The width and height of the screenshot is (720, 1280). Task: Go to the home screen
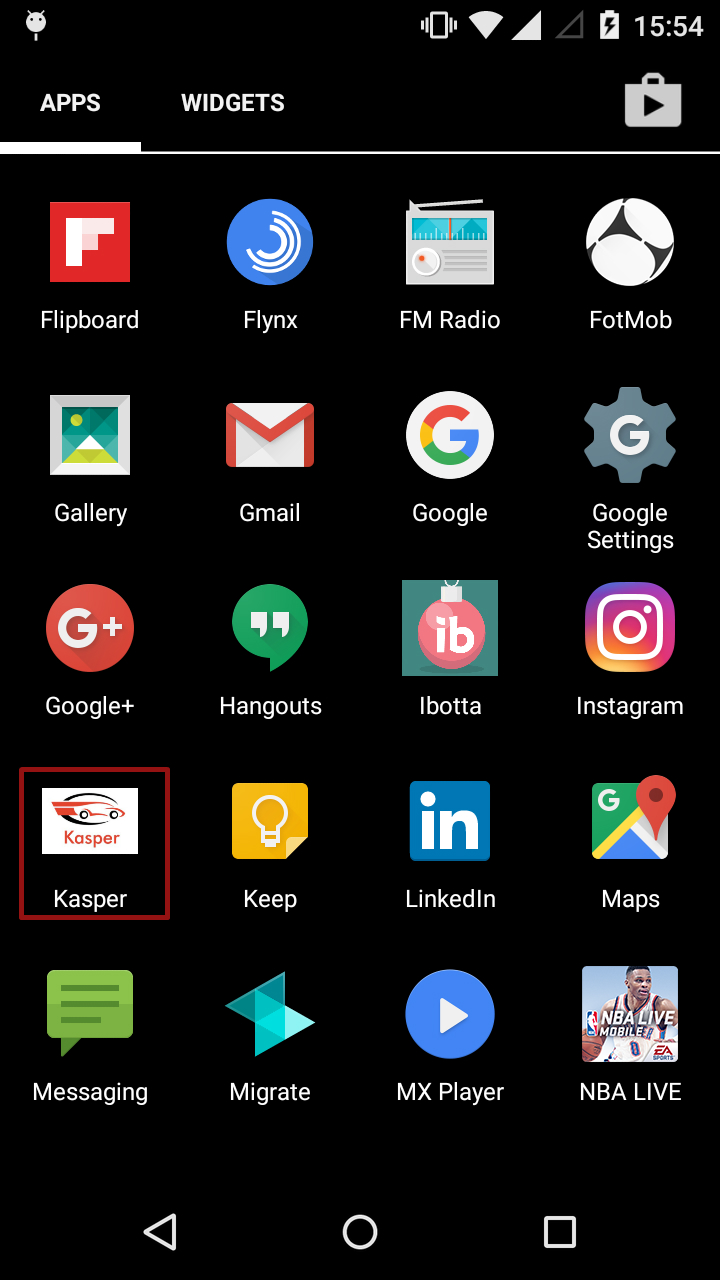pyautogui.click(x=360, y=1232)
